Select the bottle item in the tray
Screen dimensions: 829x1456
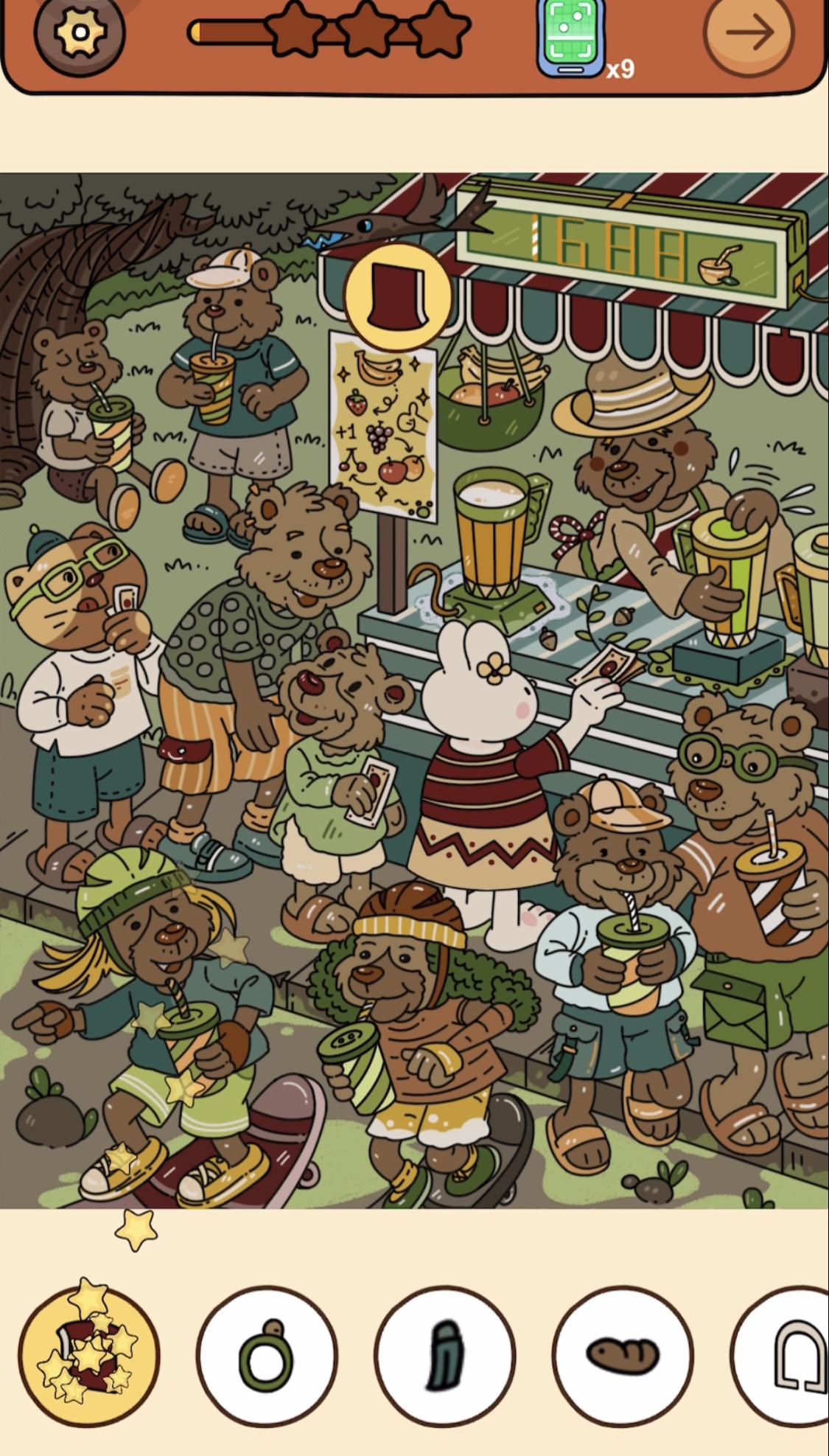[x=444, y=1356]
